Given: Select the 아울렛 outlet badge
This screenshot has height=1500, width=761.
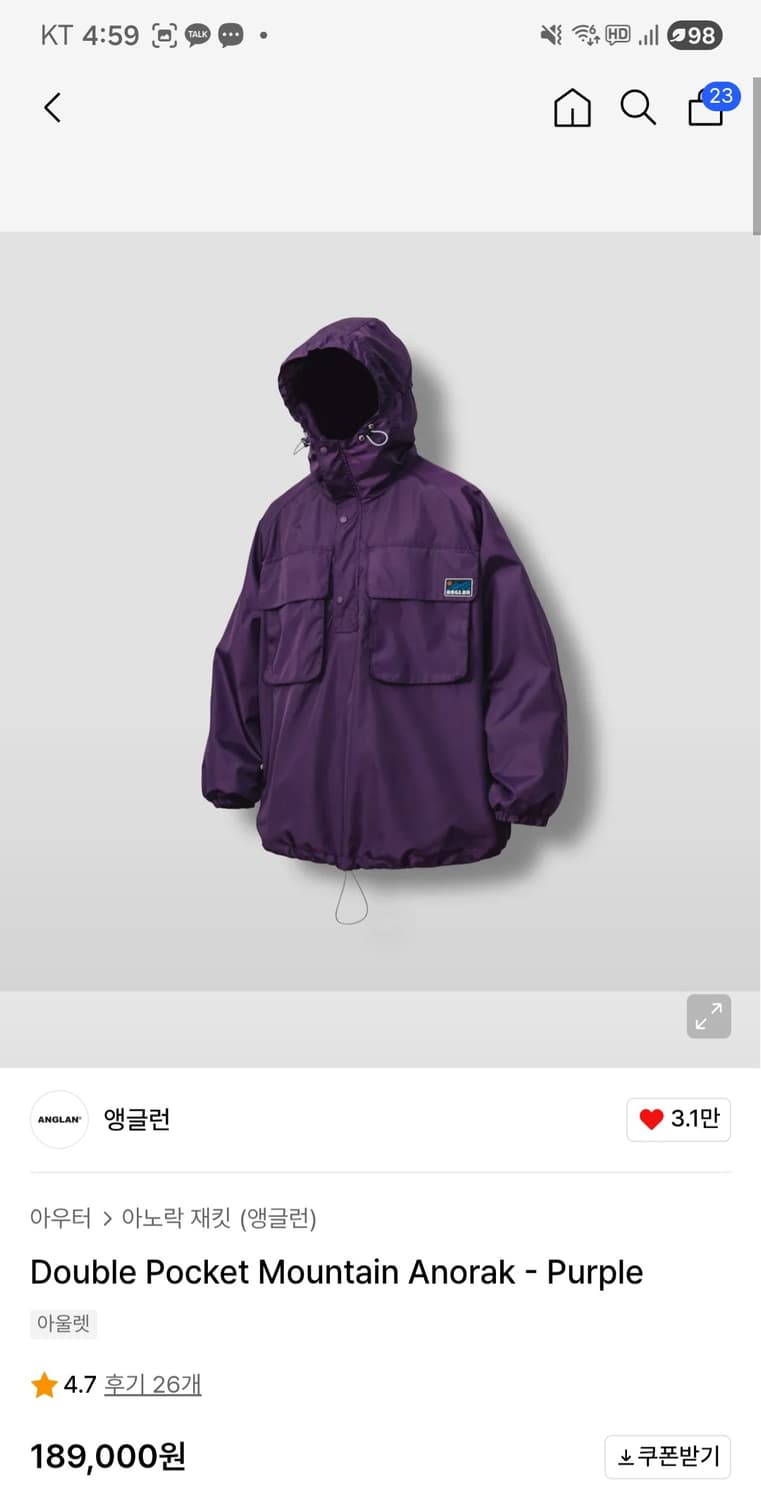Looking at the screenshot, I should (63, 1323).
